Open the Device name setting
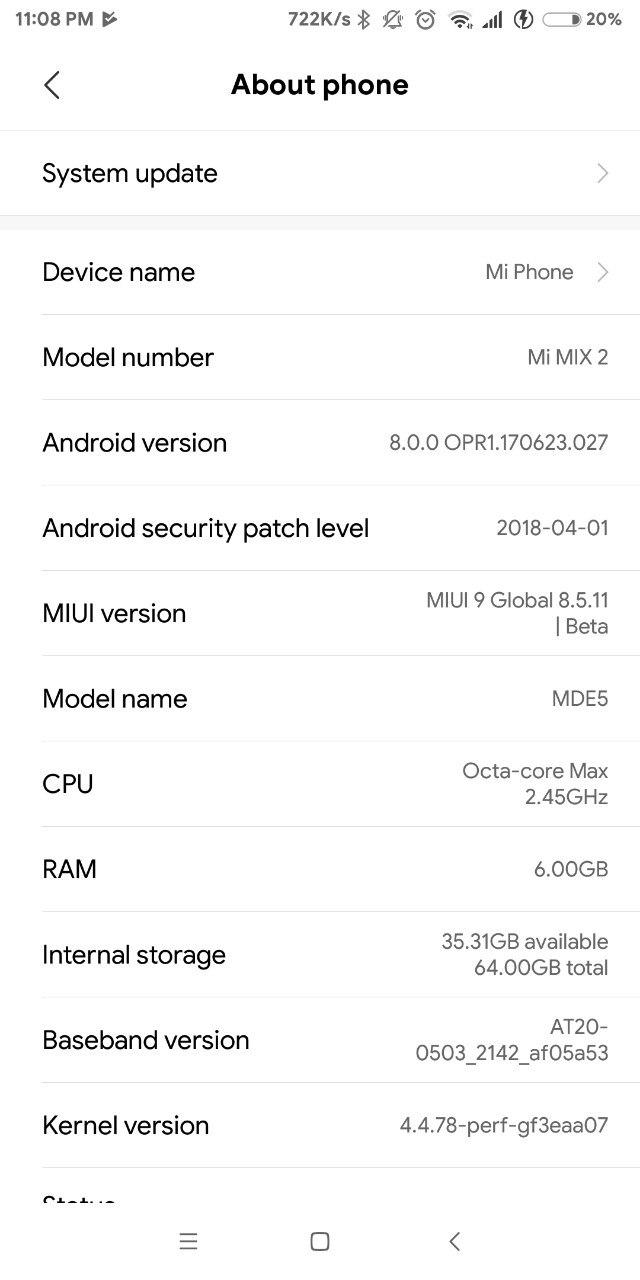The width and height of the screenshot is (640, 1280). pyautogui.click(x=320, y=272)
